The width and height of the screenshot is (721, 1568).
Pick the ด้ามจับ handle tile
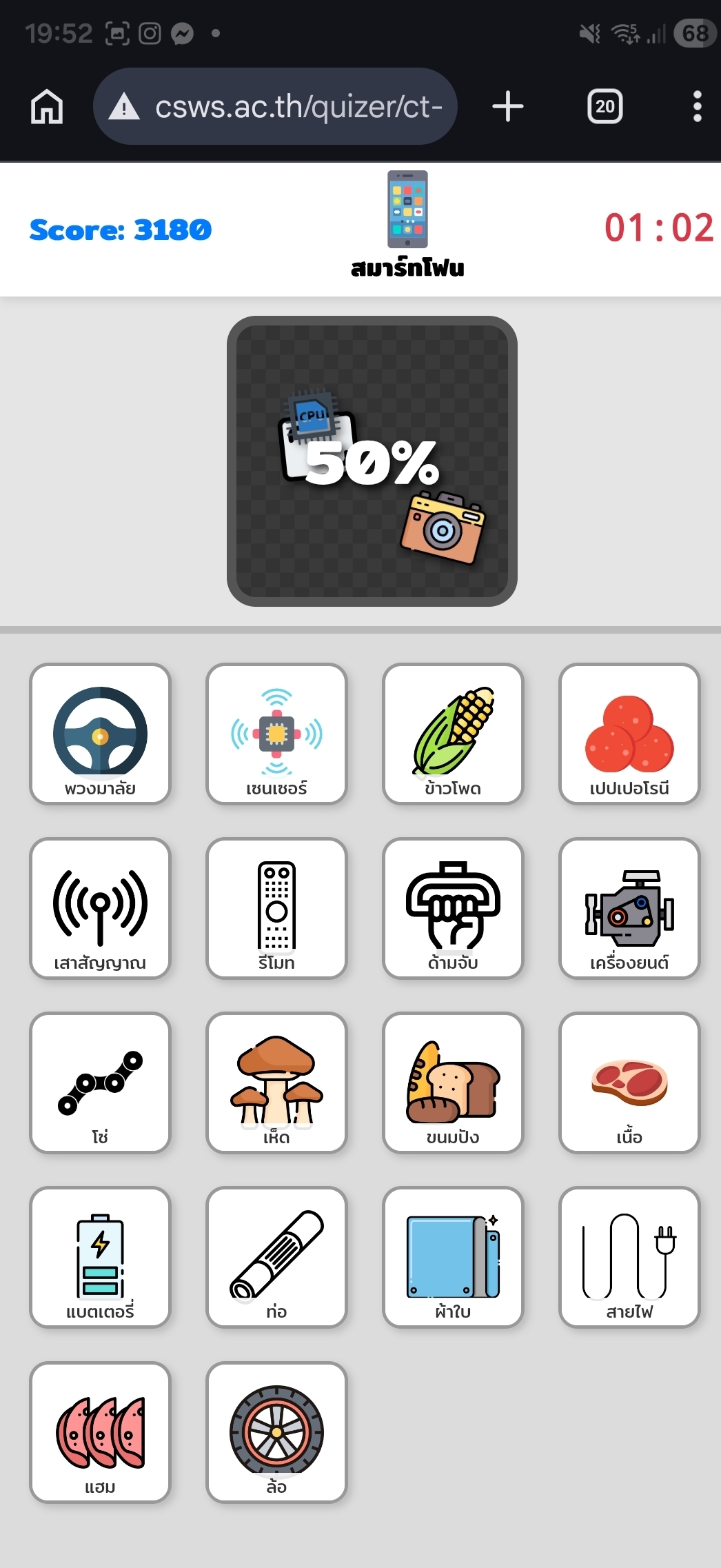click(453, 908)
